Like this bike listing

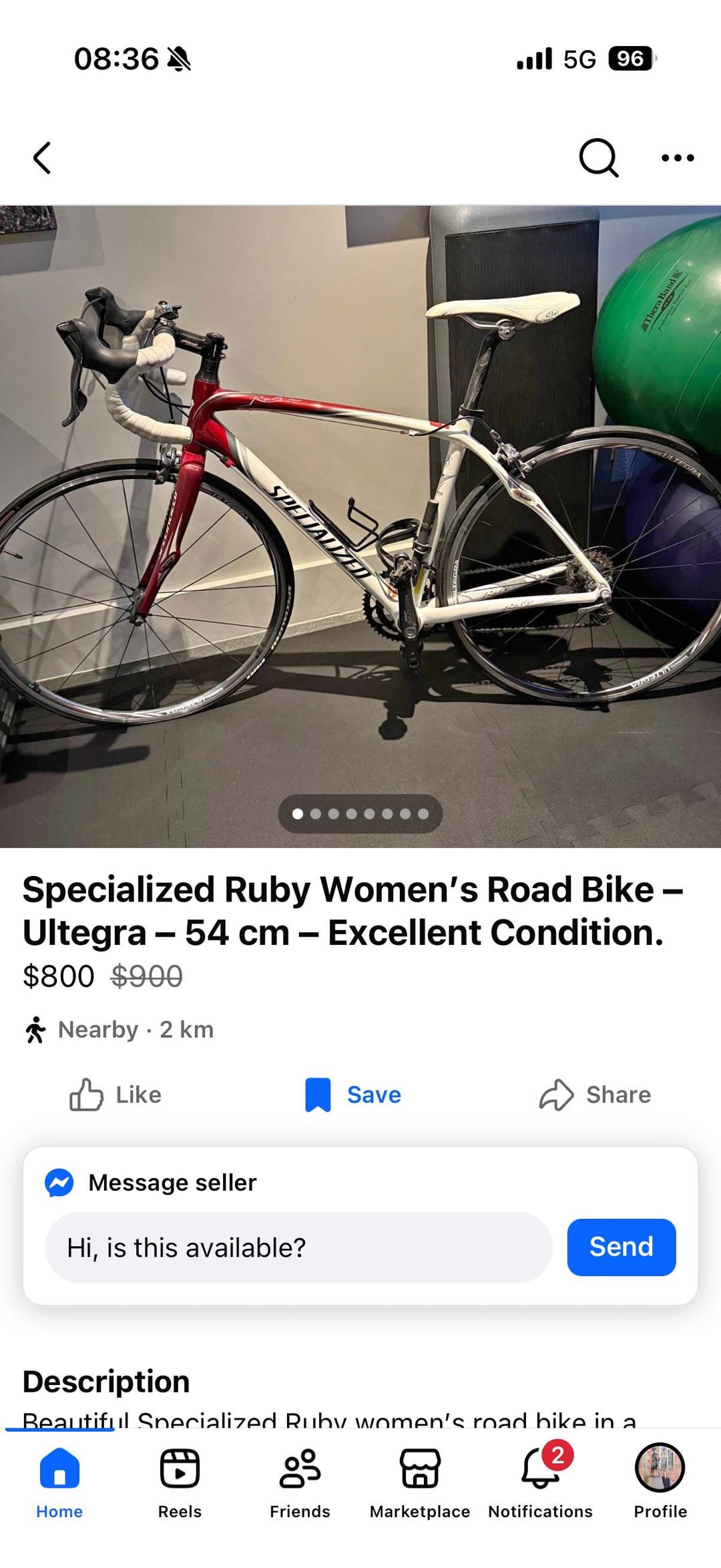[x=115, y=1095]
